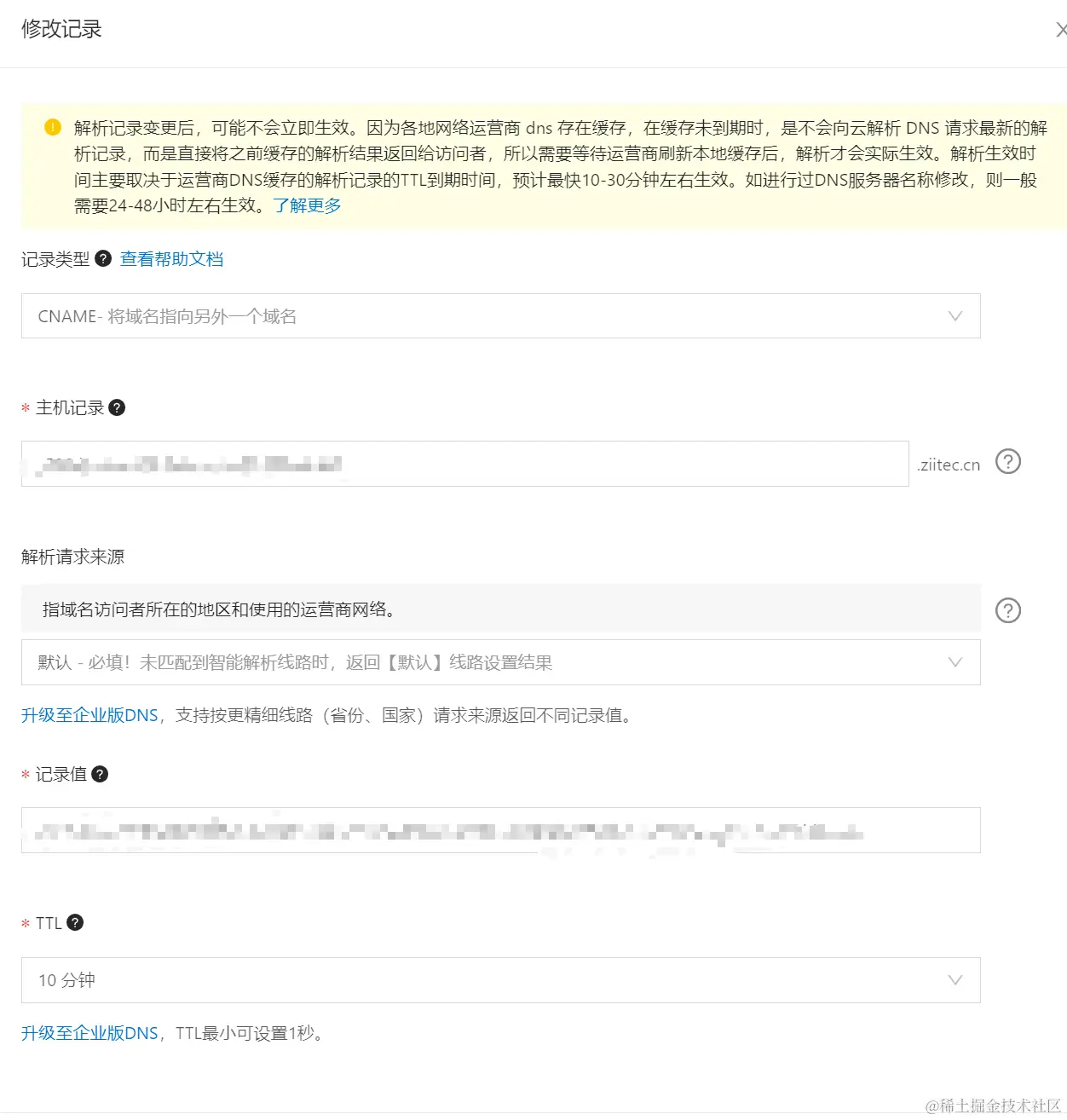Open 查看帮助文档 help link
Screen dimensions: 1067x1120
point(171,259)
